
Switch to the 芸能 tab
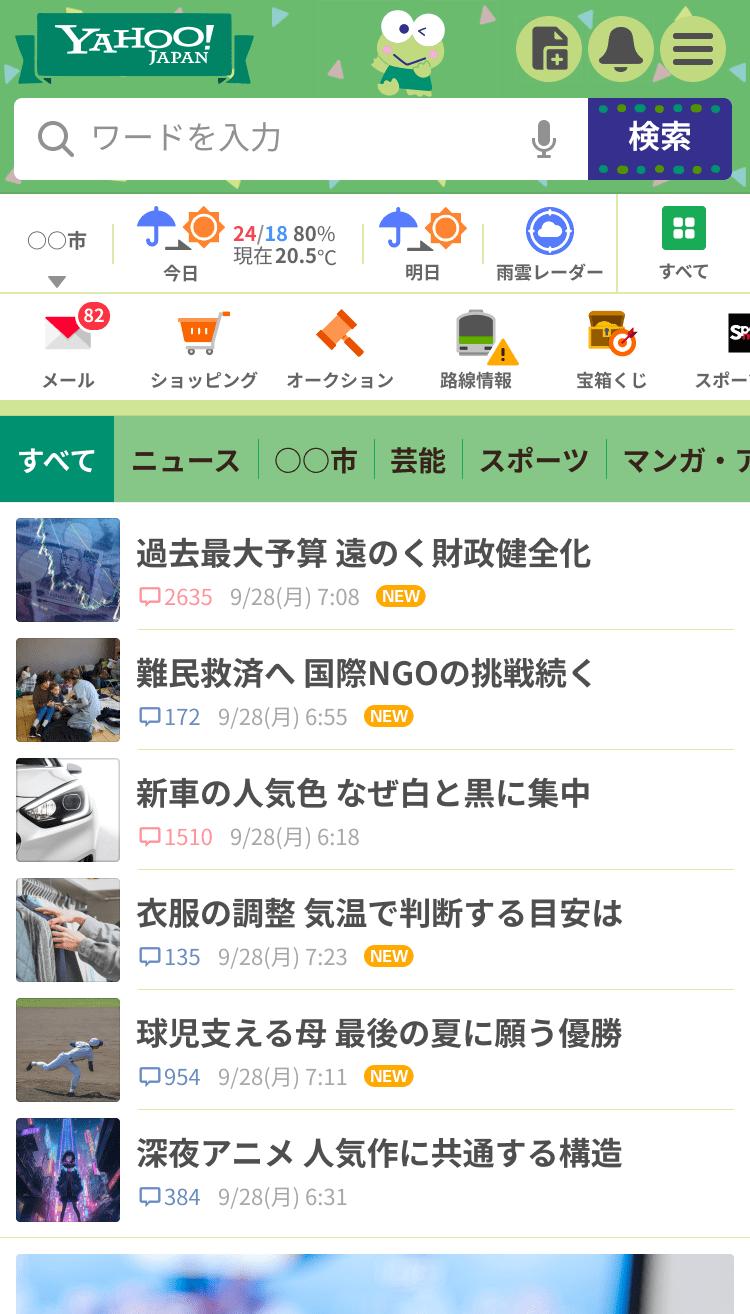pyautogui.click(x=418, y=460)
